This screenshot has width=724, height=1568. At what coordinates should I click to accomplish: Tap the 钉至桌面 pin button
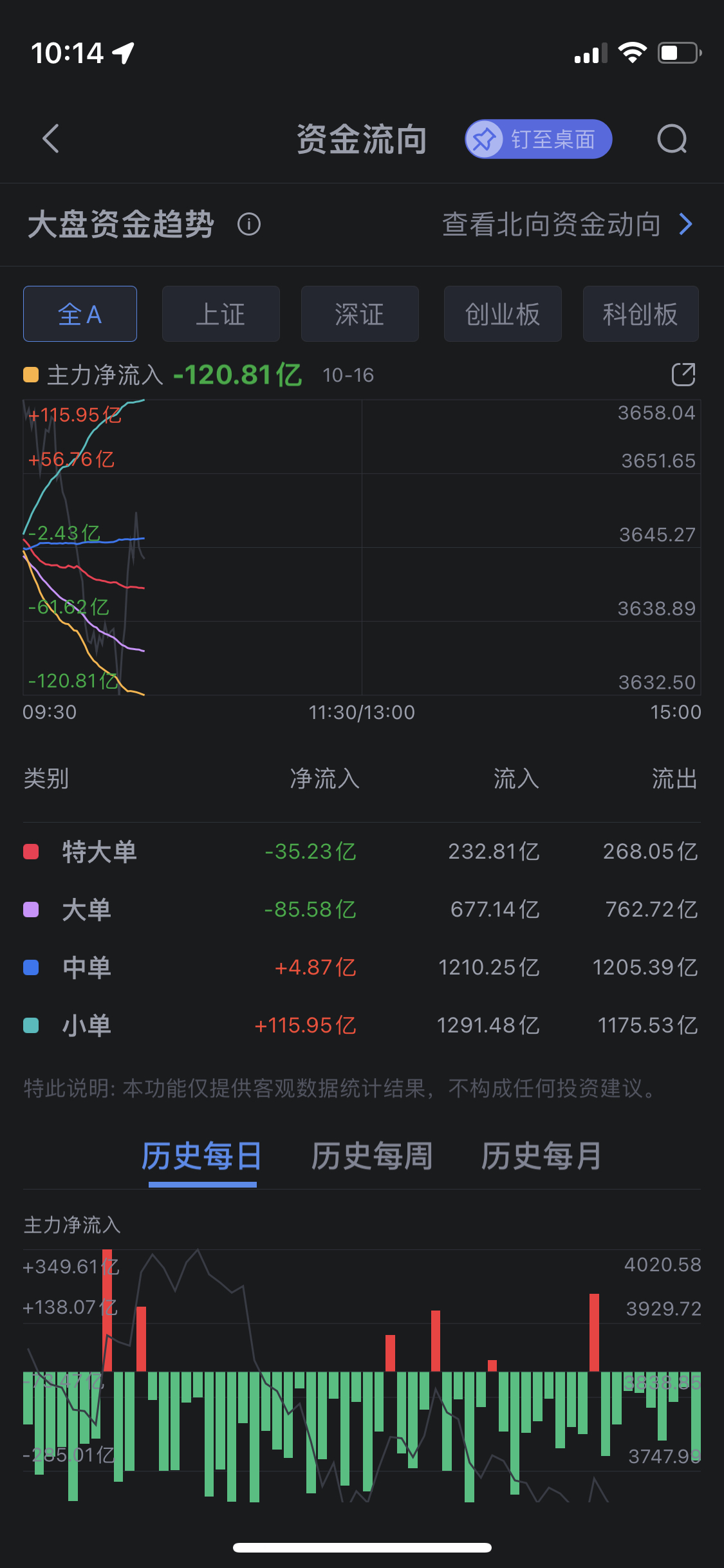tap(538, 139)
